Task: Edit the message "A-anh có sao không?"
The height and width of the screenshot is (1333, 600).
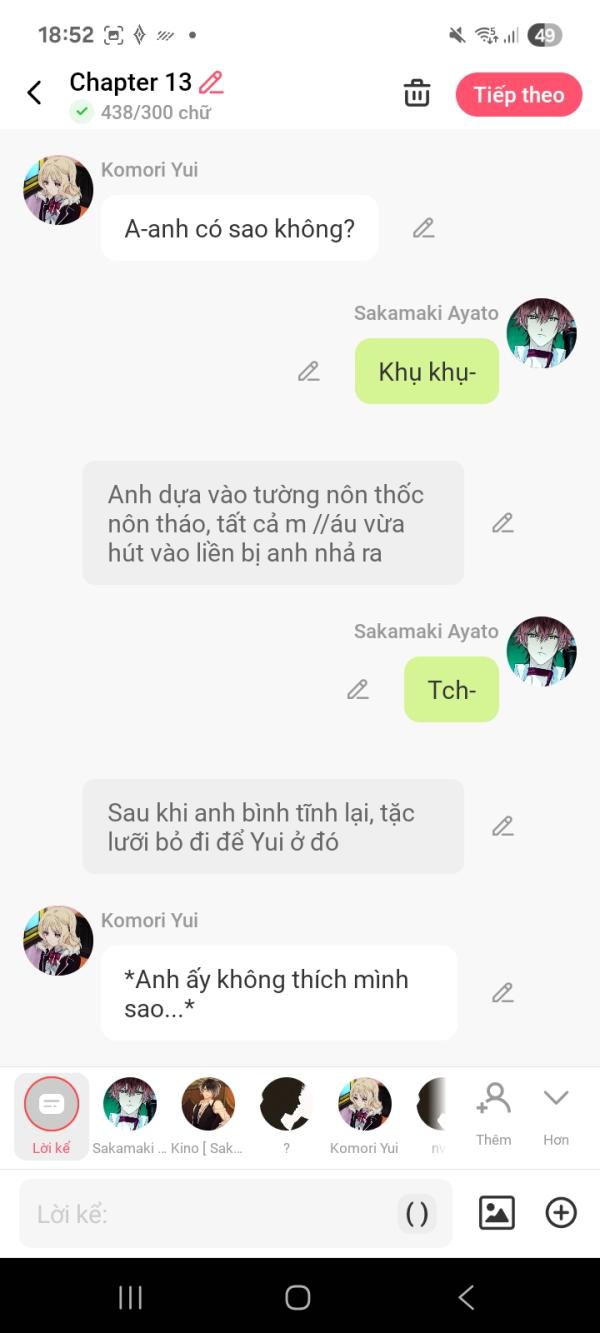Action: coord(424,228)
